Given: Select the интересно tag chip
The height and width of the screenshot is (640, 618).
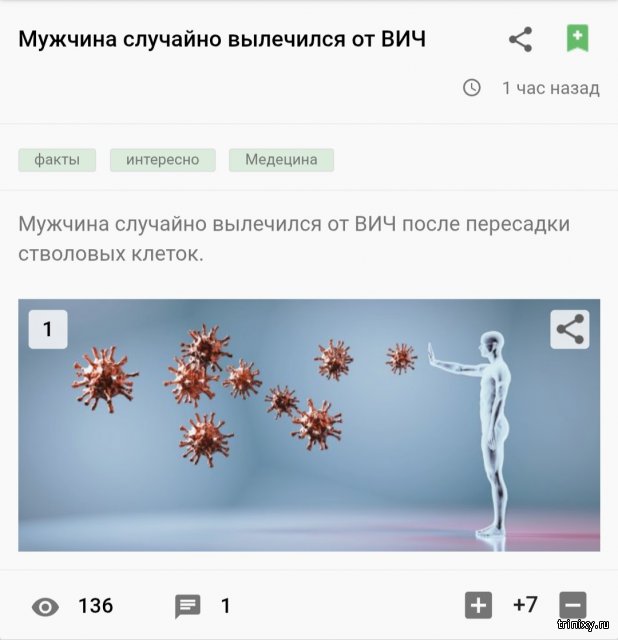Looking at the screenshot, I should (162, 160).
